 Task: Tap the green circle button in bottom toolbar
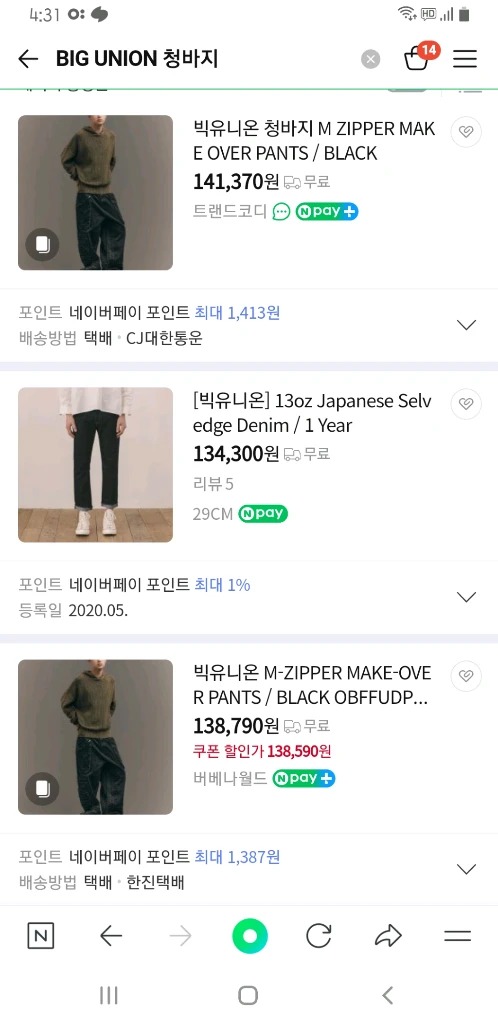[249, 936]
